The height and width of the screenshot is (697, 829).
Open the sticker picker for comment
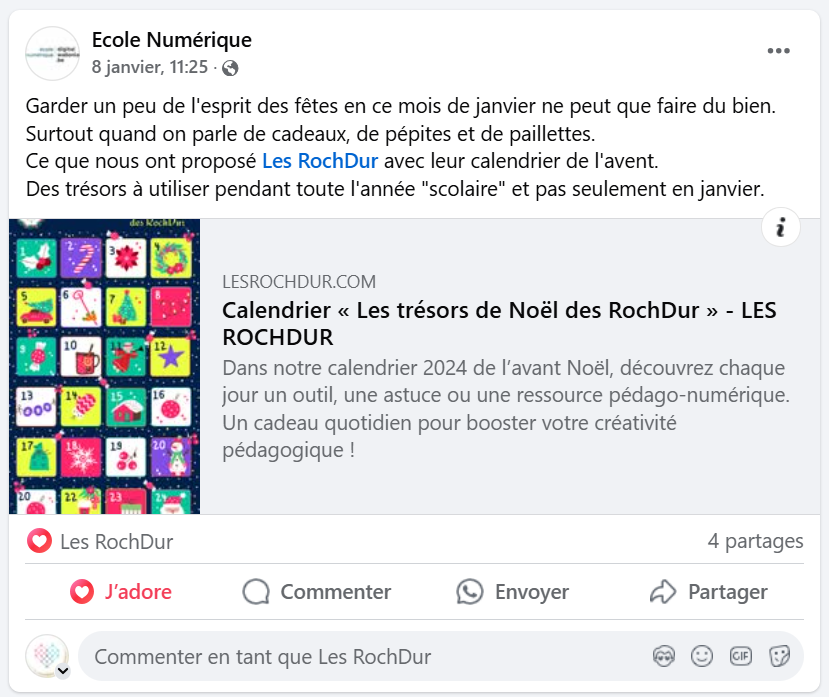779,657
